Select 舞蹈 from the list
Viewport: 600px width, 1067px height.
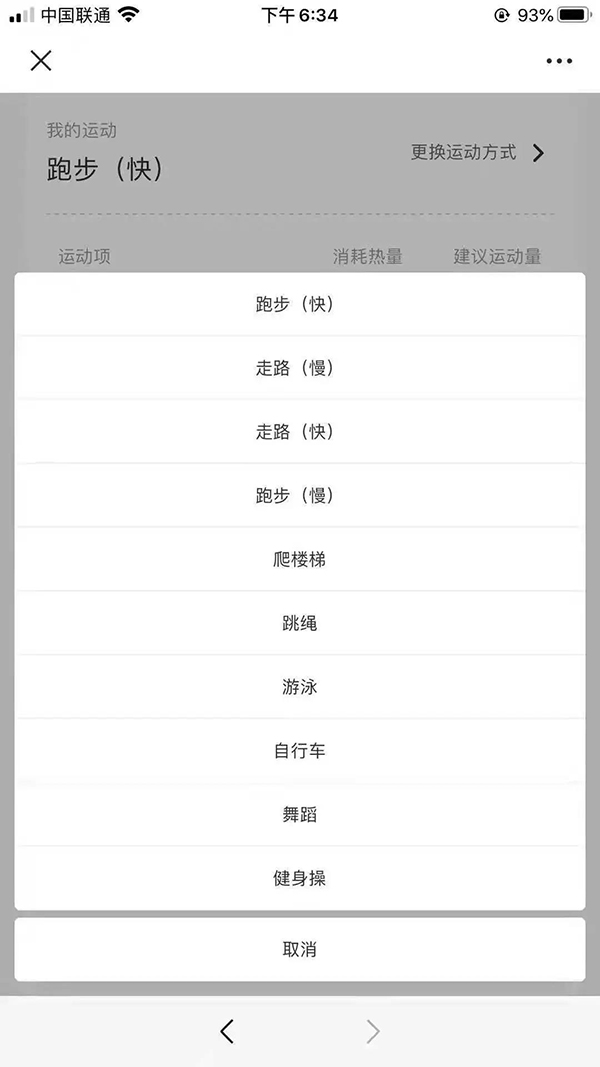[299, 814]
